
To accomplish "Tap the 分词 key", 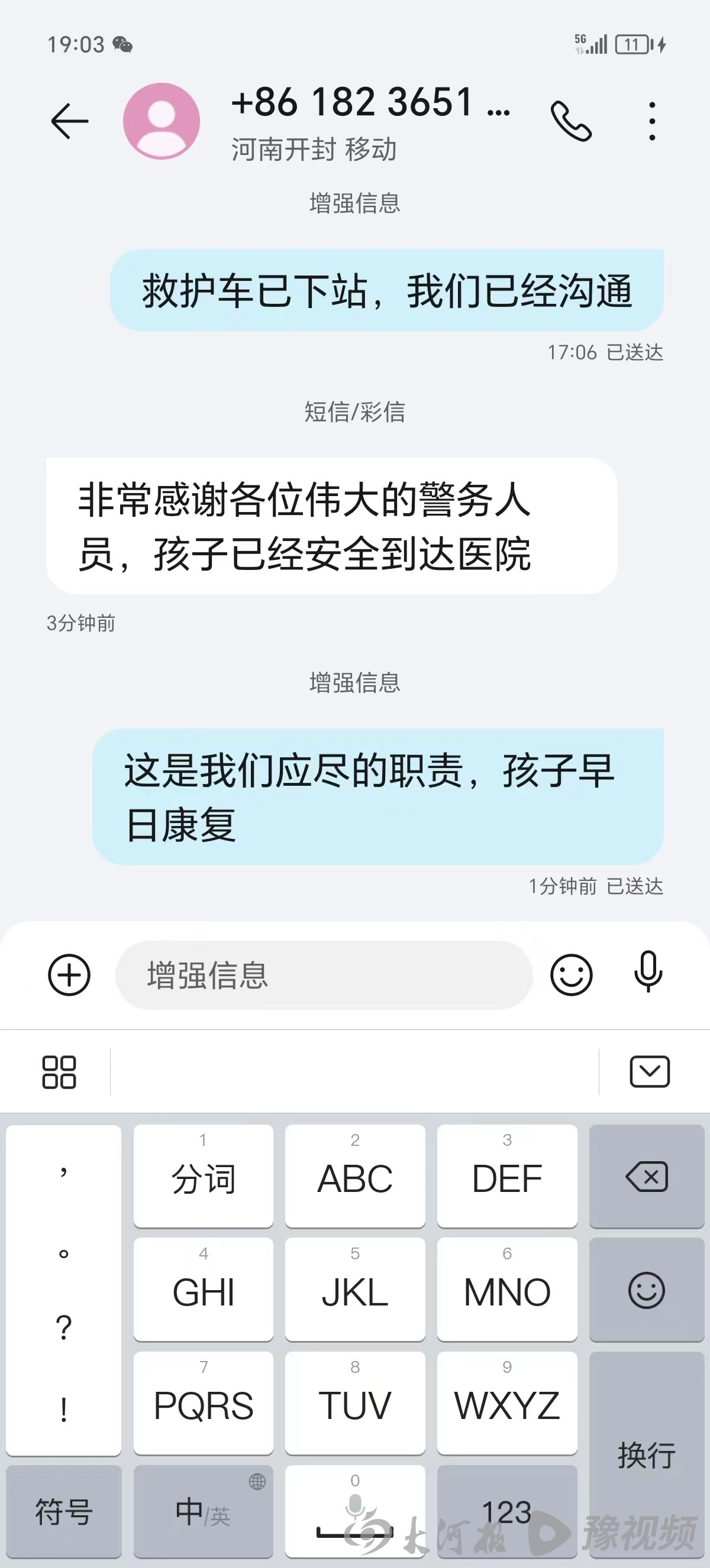I will coord(203,1177).
